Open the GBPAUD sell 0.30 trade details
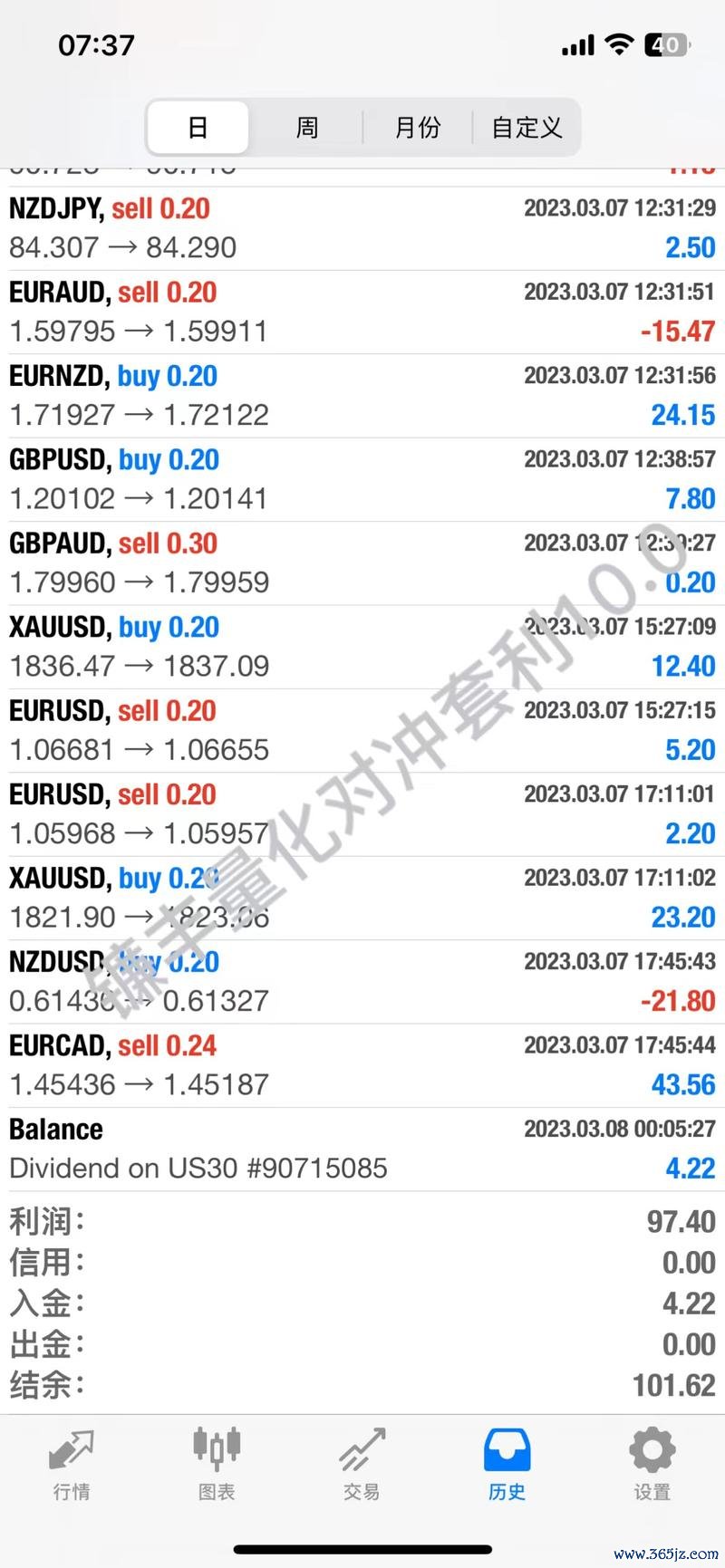725x1568 pixels. [x=362, y=563]
